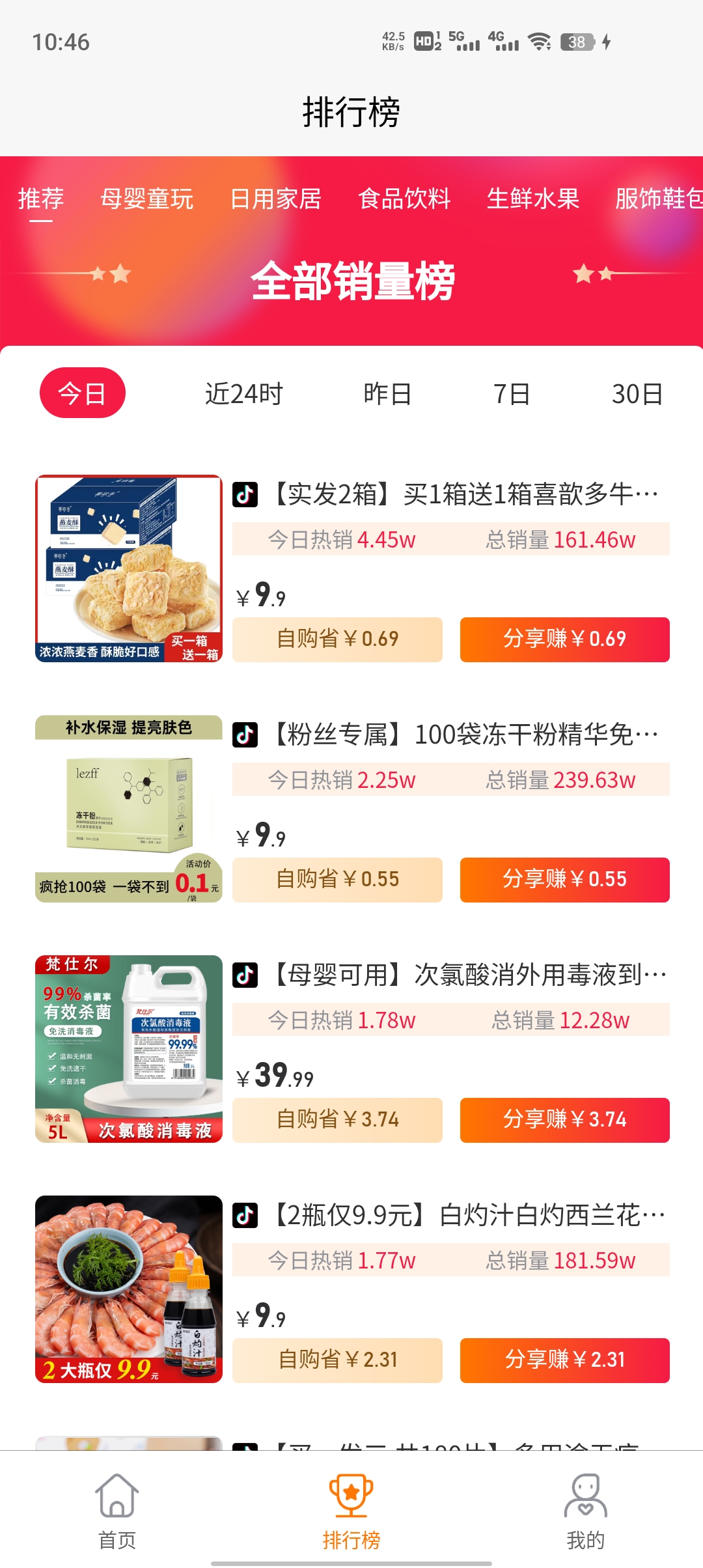Open the 喜歆多 oat crisp product image
Screen dimensions: 703x1568
[129, 568]
